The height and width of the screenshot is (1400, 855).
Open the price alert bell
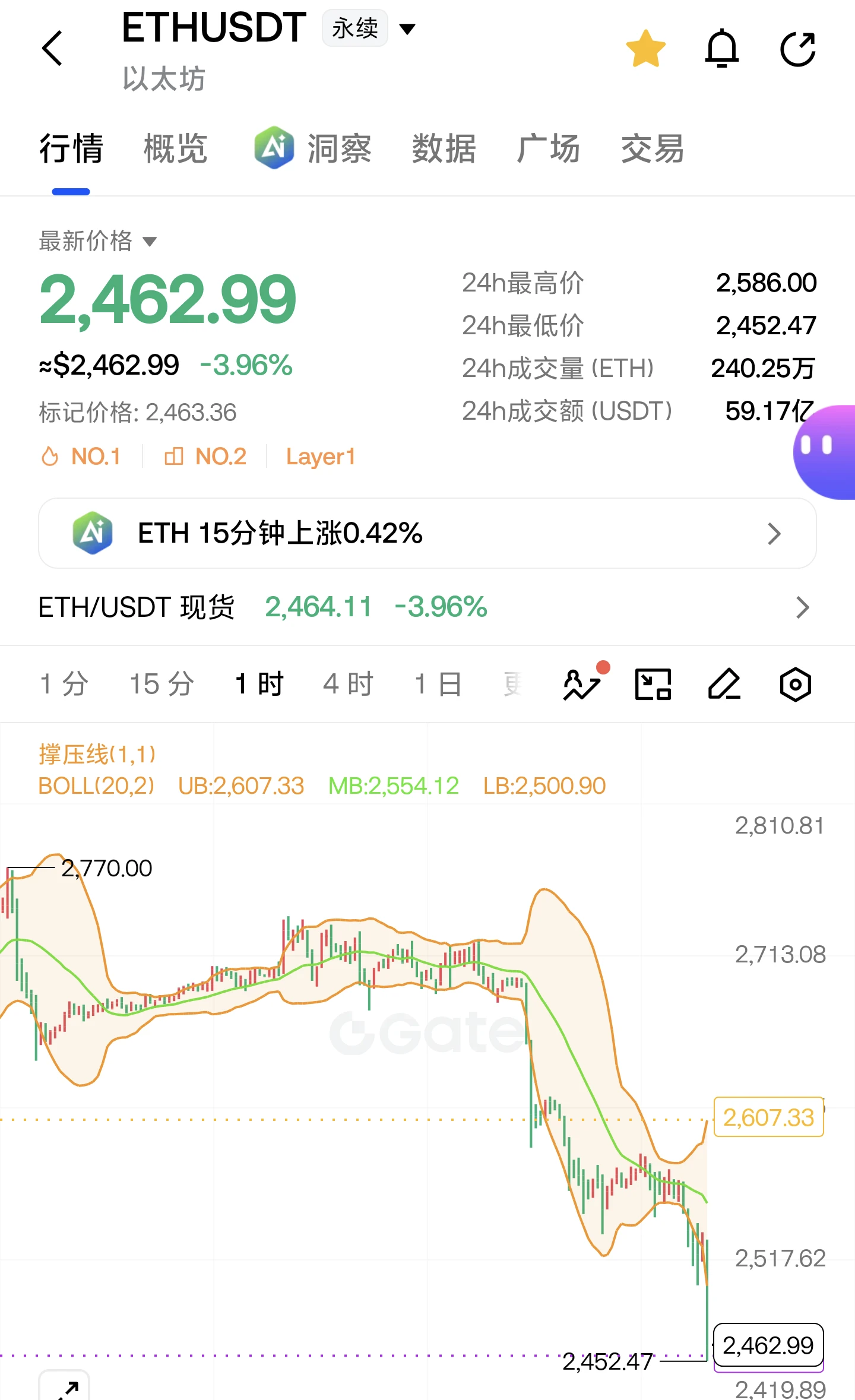pyautogui.click(x=721, y=49)
